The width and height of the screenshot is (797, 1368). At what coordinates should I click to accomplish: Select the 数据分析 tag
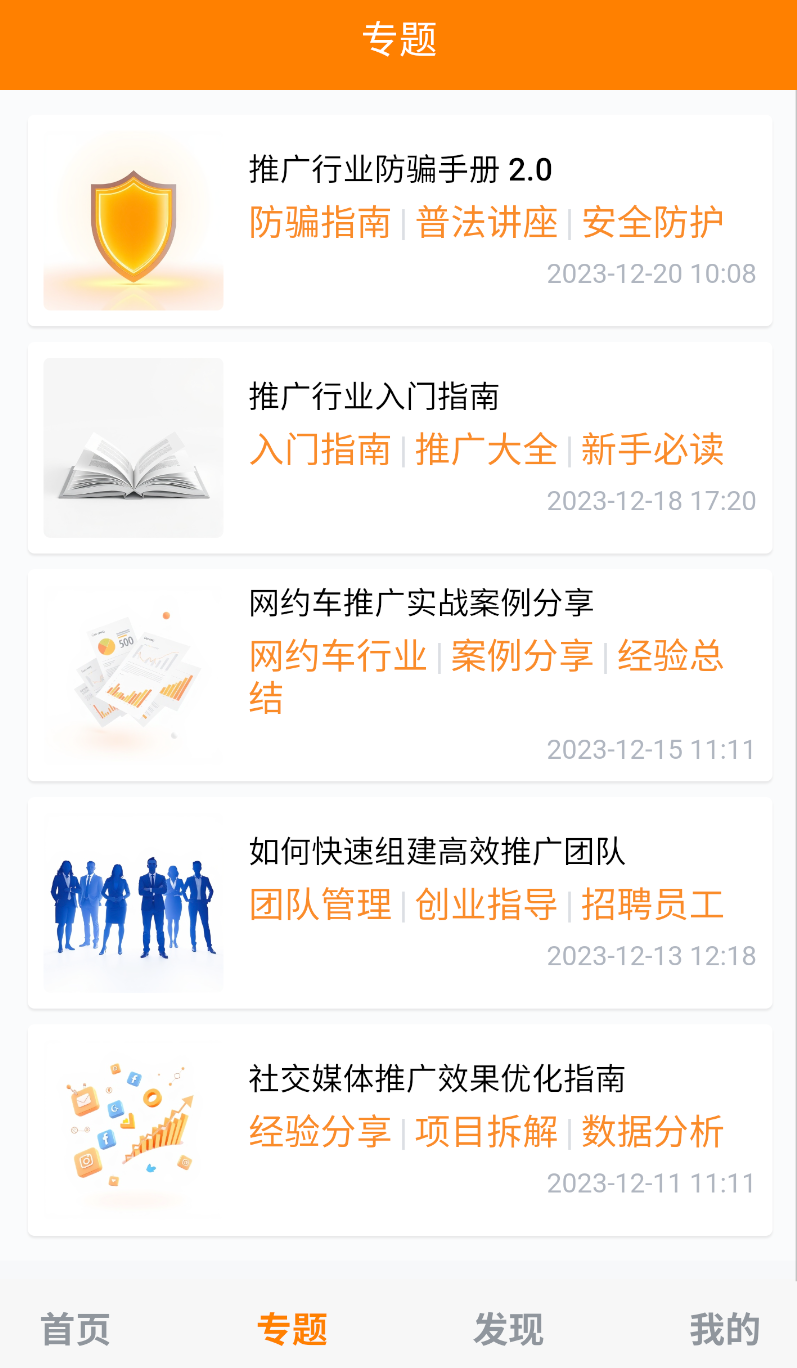651,1132
